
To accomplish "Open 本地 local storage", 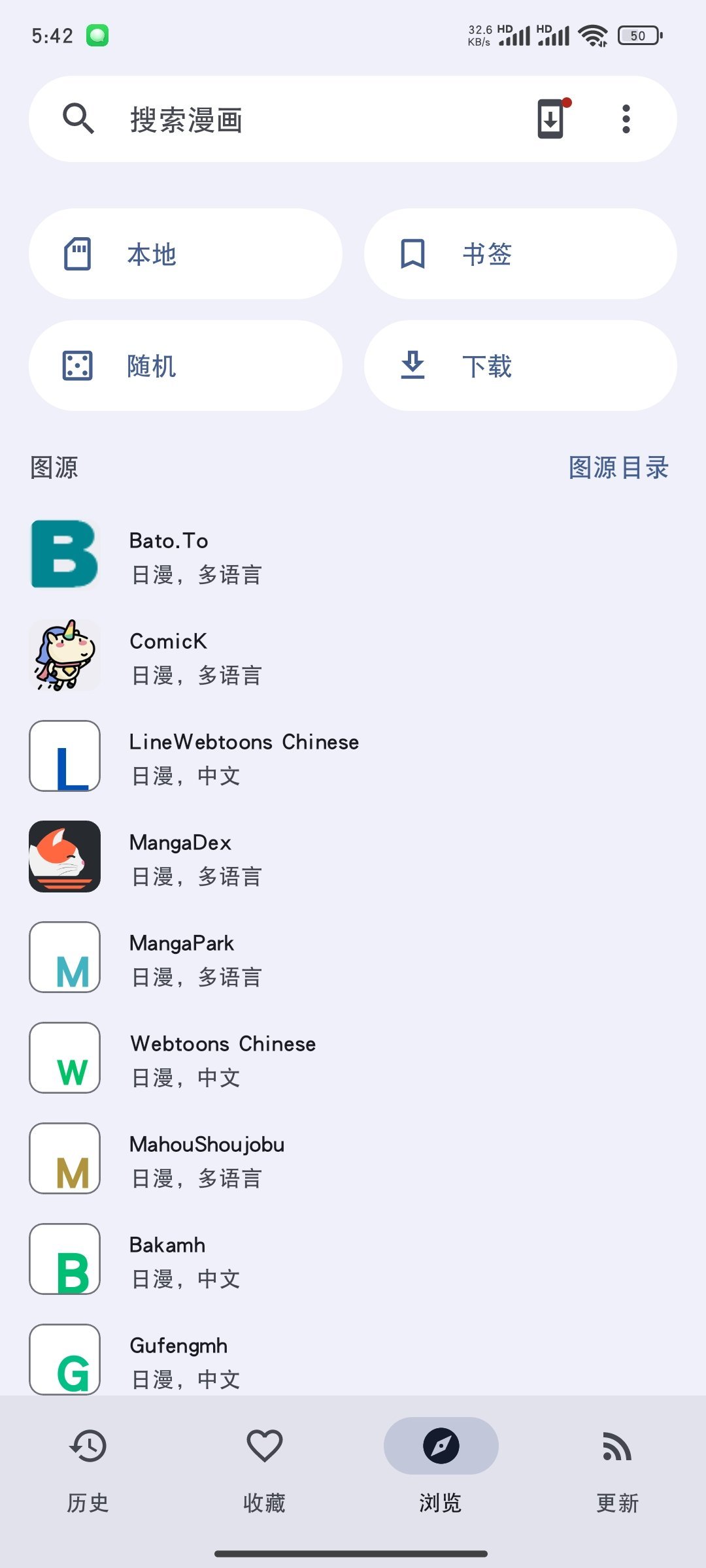I will click(186, 254).
